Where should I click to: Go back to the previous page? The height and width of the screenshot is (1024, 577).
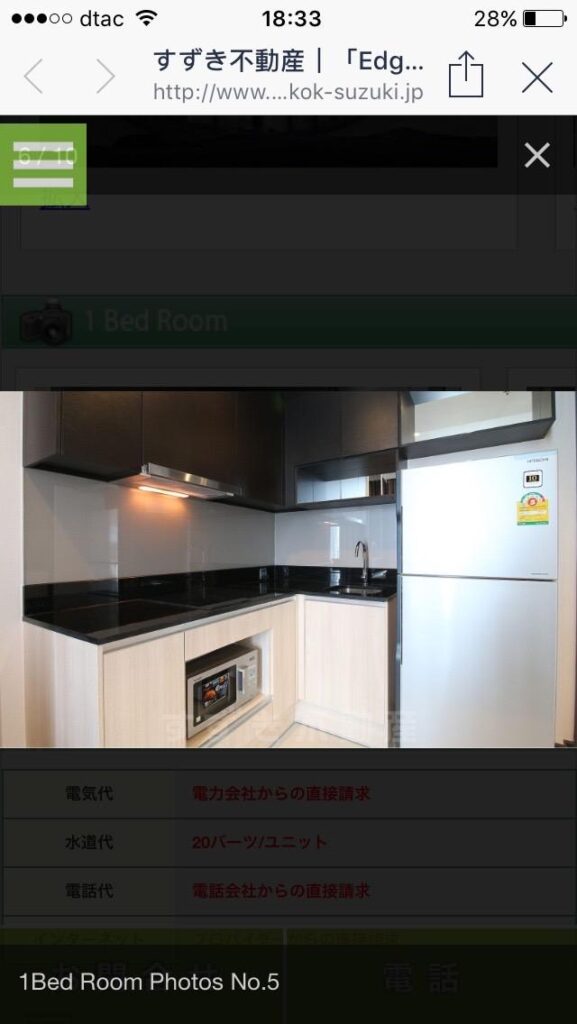[x=34, y=78]
